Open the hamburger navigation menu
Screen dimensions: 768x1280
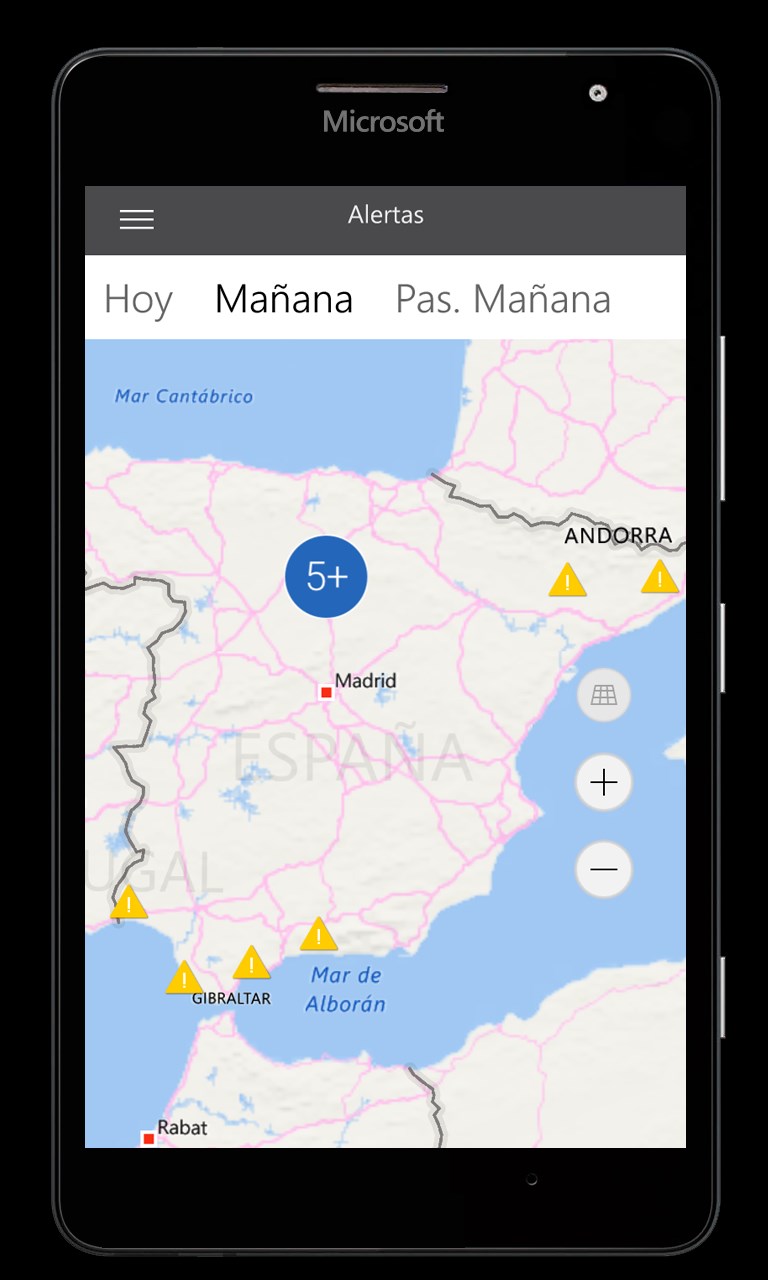pyautogui.click(x=137, y=220)
